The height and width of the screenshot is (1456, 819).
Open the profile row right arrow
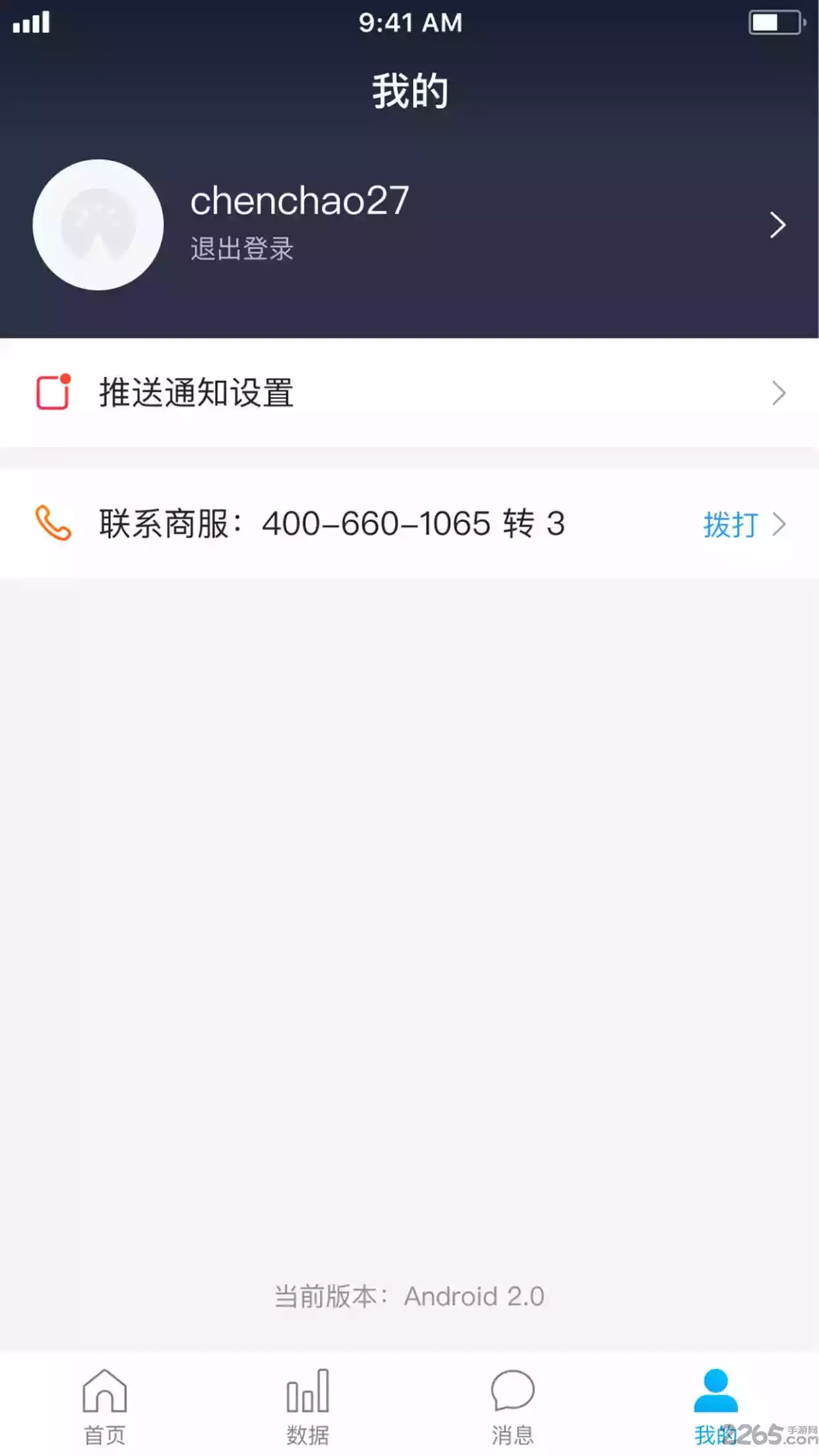[778, 224]
